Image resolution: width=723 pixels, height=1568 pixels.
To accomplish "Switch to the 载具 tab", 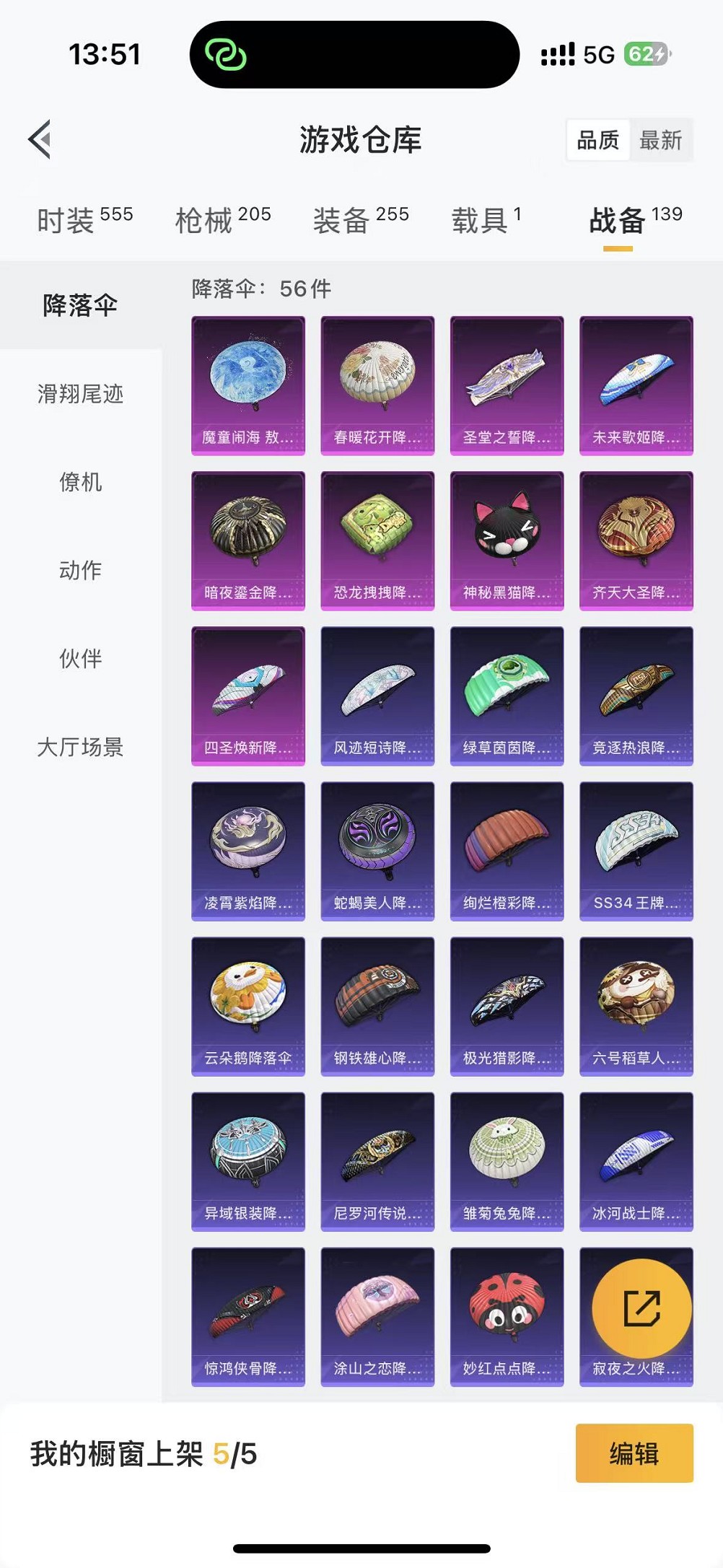I will point(486,219).
